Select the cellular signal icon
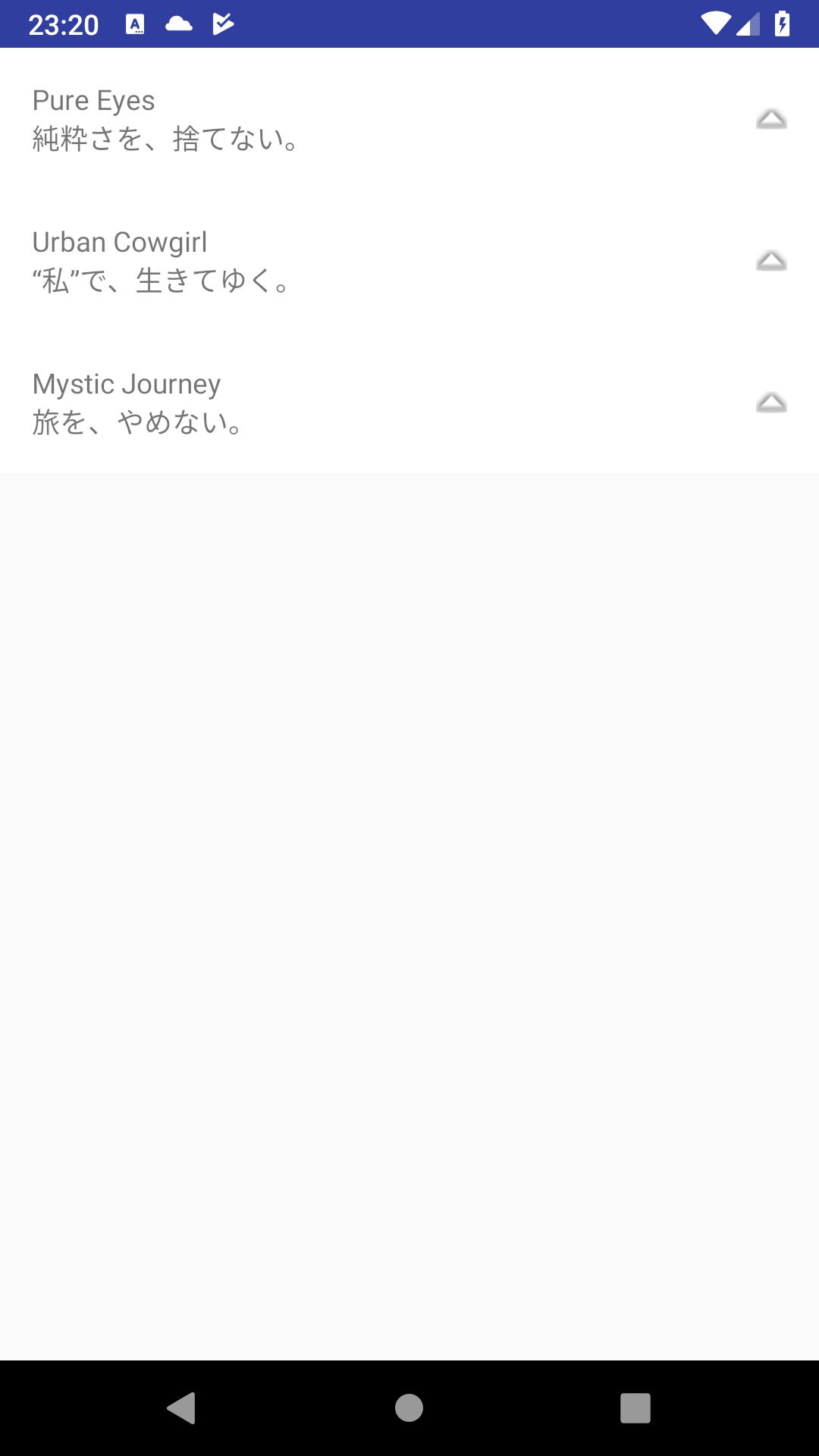819x1456 pixels. 747,24
